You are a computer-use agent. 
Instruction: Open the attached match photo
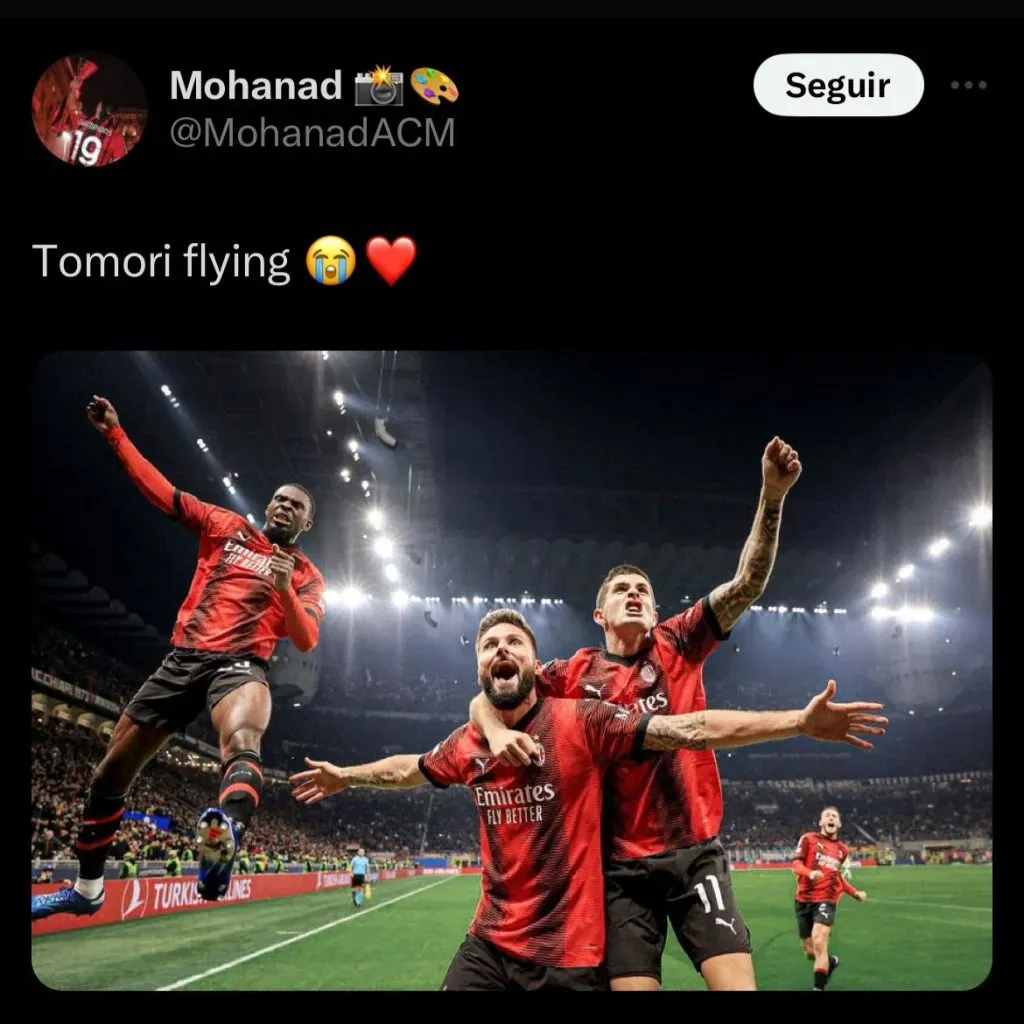511,670
